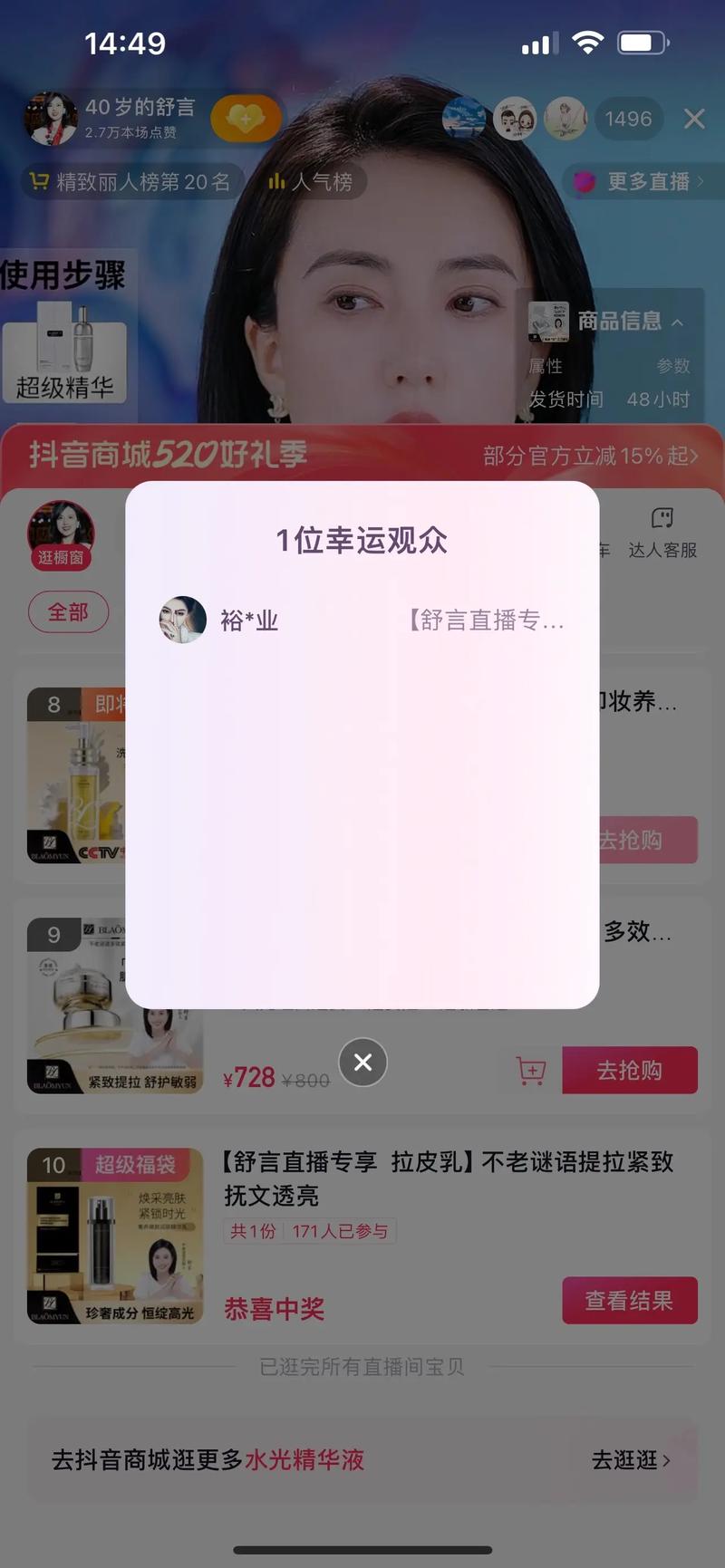Close the 1位幸运观众 popup
The width and height of the screenshot is (725, 1568).
(x=362, y=1062)
